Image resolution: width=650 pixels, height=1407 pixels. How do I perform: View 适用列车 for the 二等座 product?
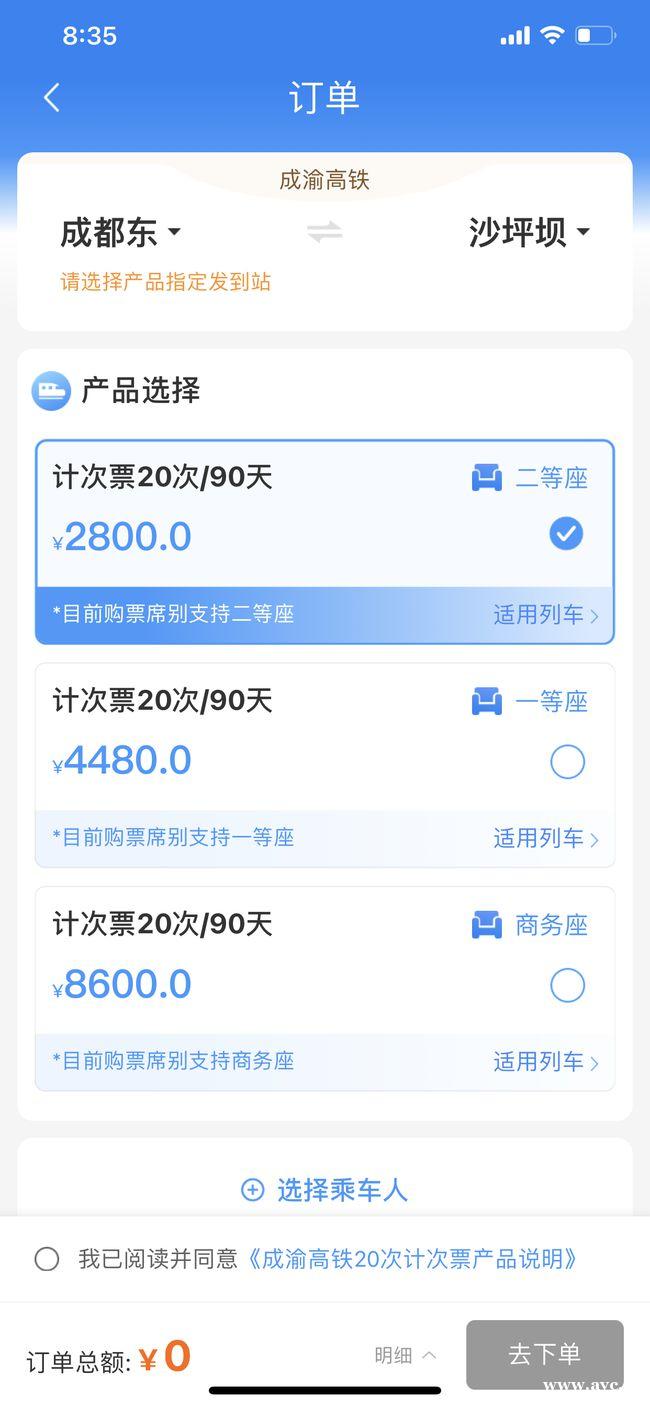545,615
